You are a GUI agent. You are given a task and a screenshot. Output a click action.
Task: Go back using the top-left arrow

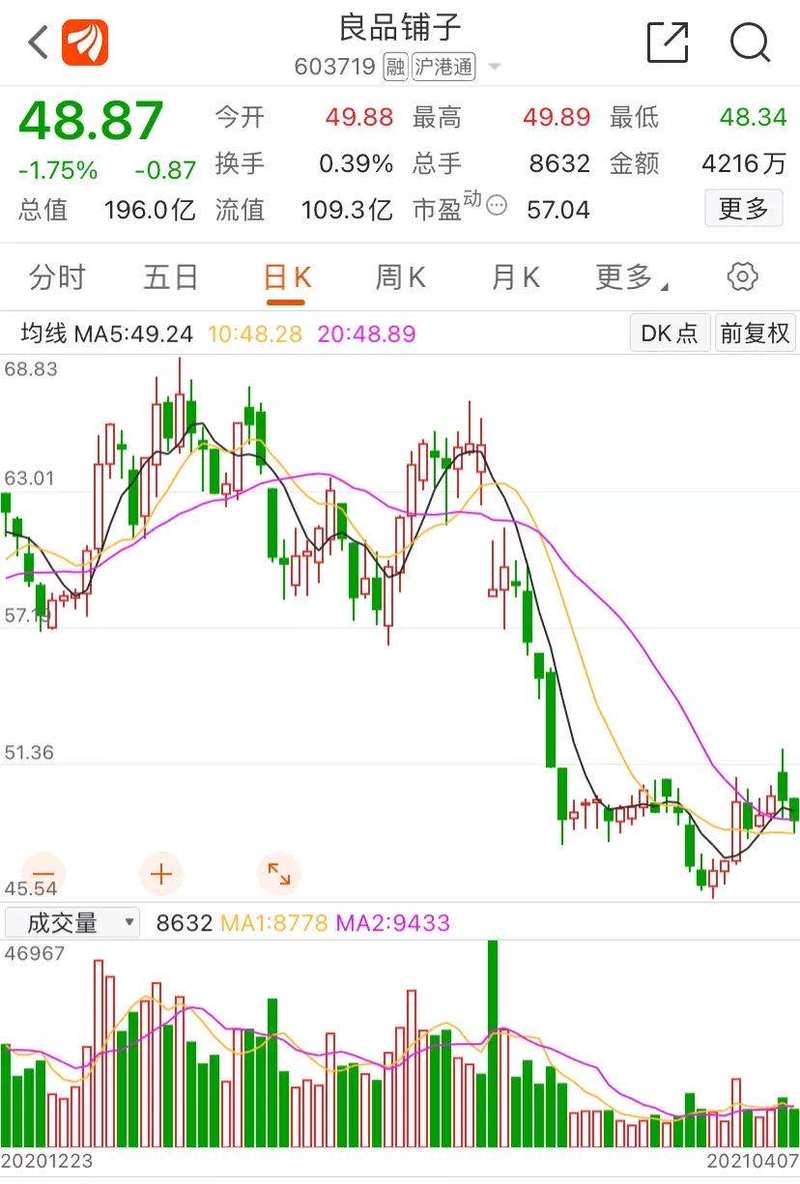[x=38, y=43]
